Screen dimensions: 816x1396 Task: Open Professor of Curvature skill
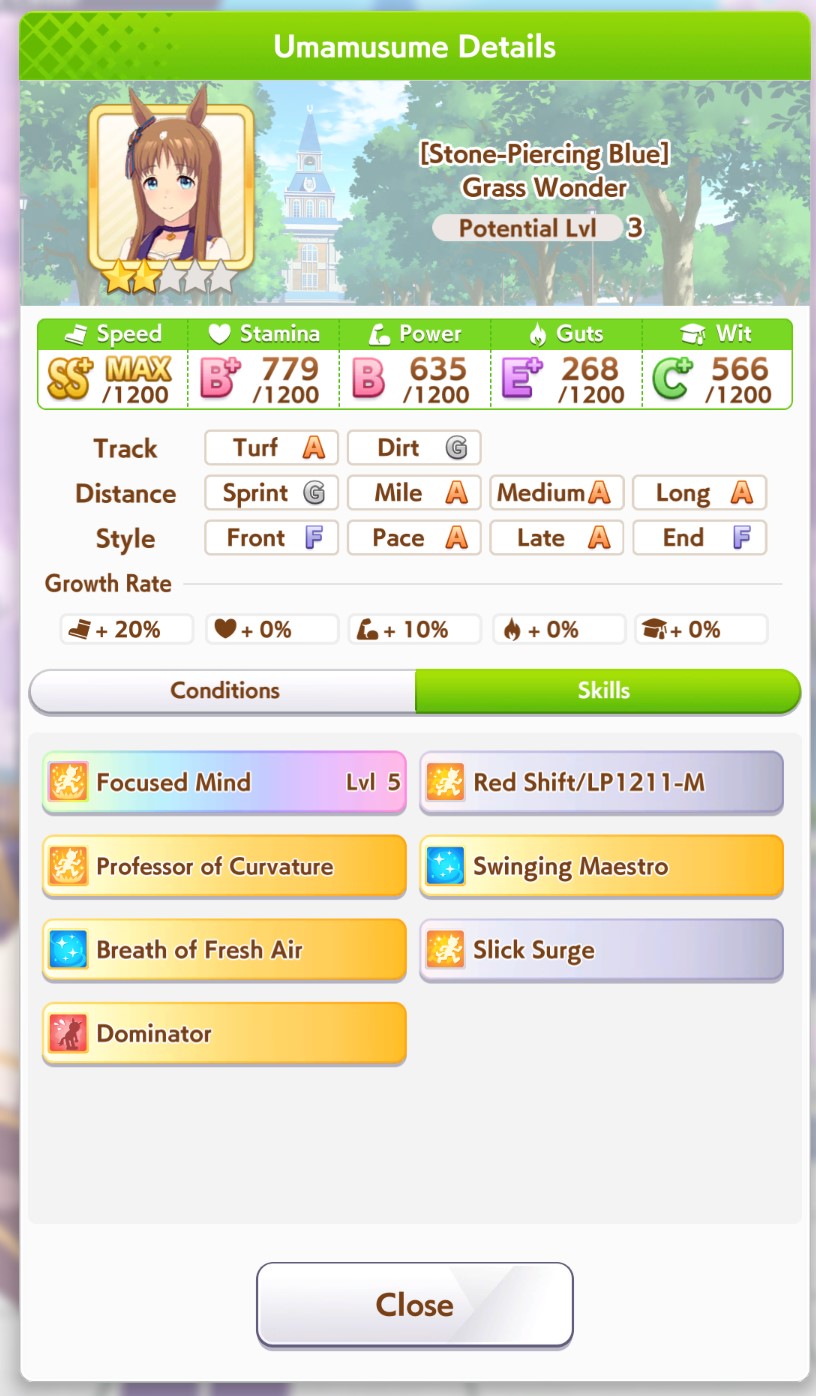point(224,866)
